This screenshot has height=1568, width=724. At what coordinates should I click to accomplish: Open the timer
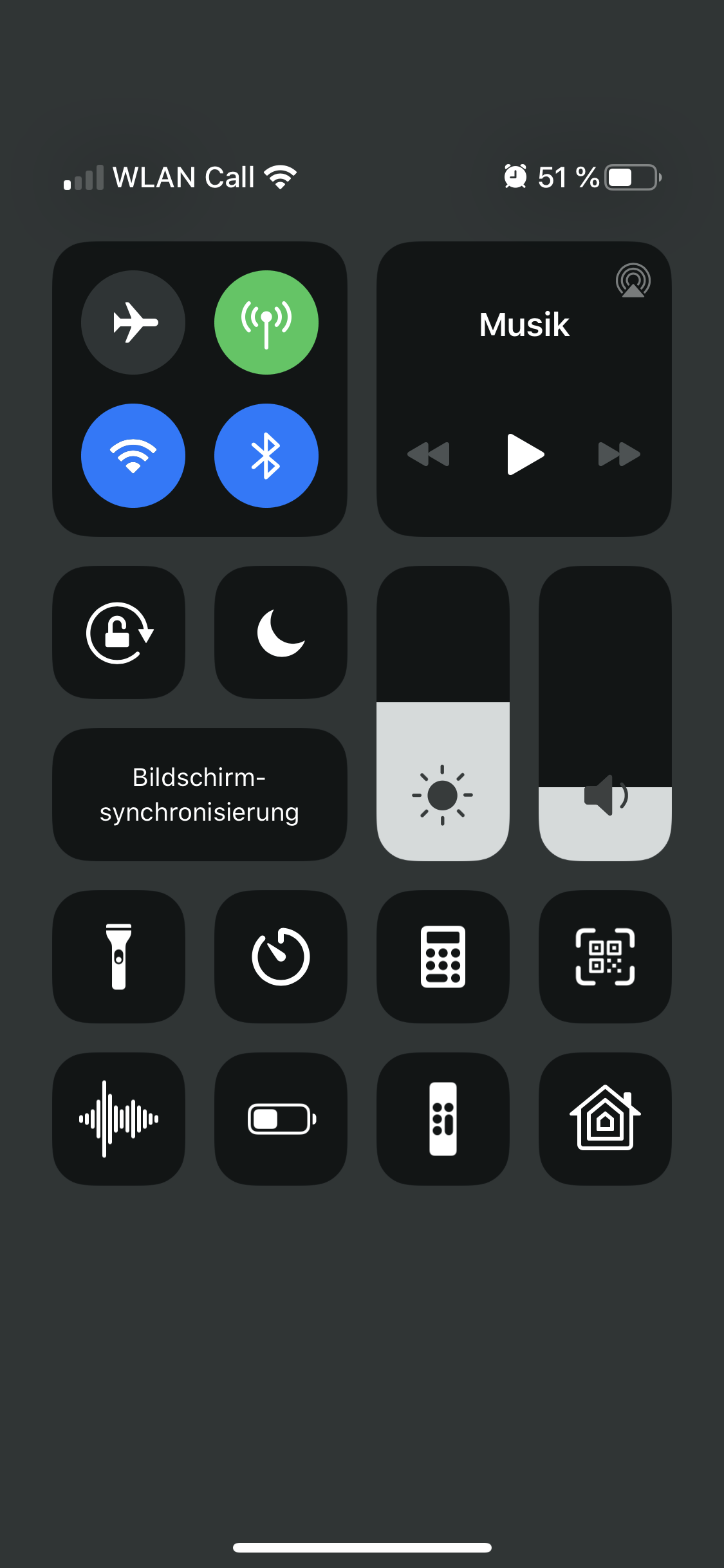[281, 957]
